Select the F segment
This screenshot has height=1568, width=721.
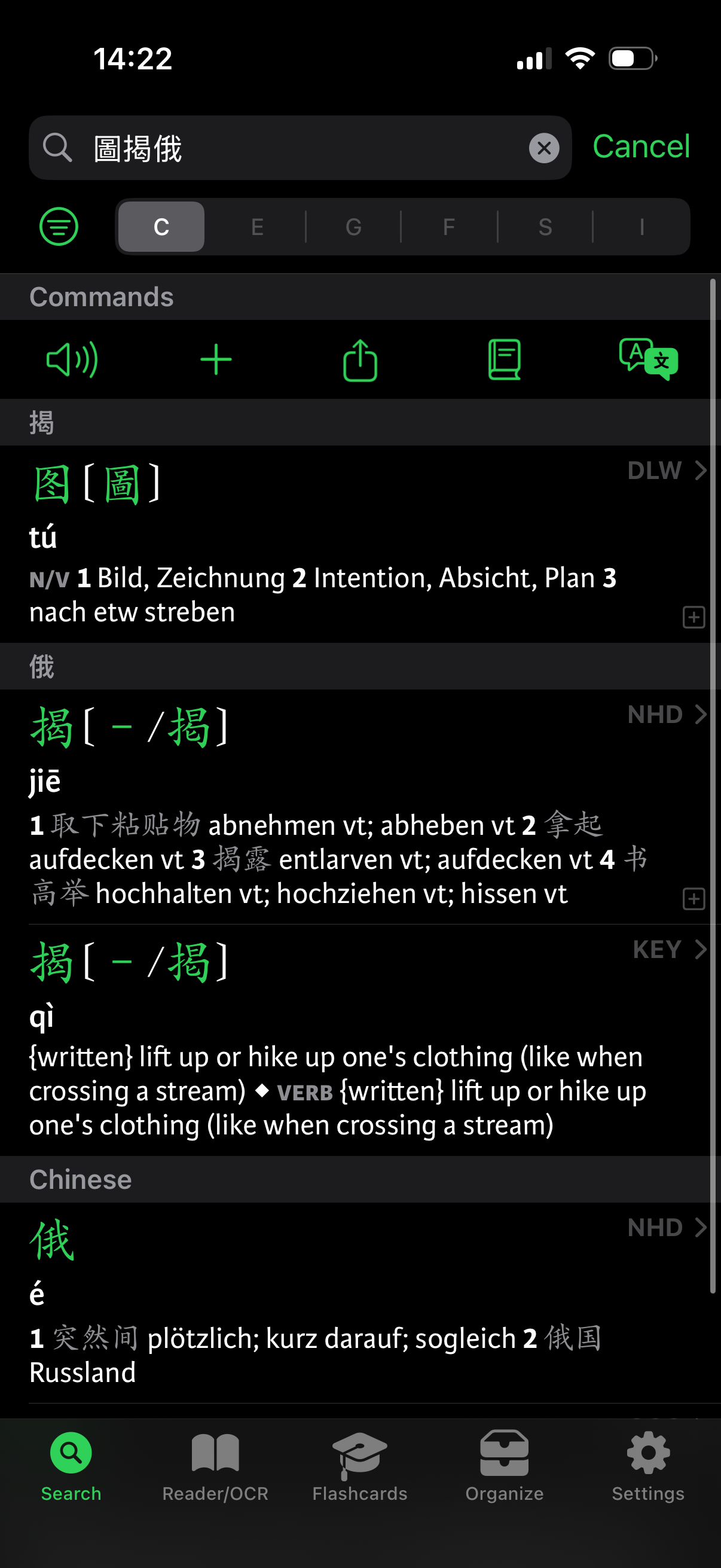tap(449, 227)
